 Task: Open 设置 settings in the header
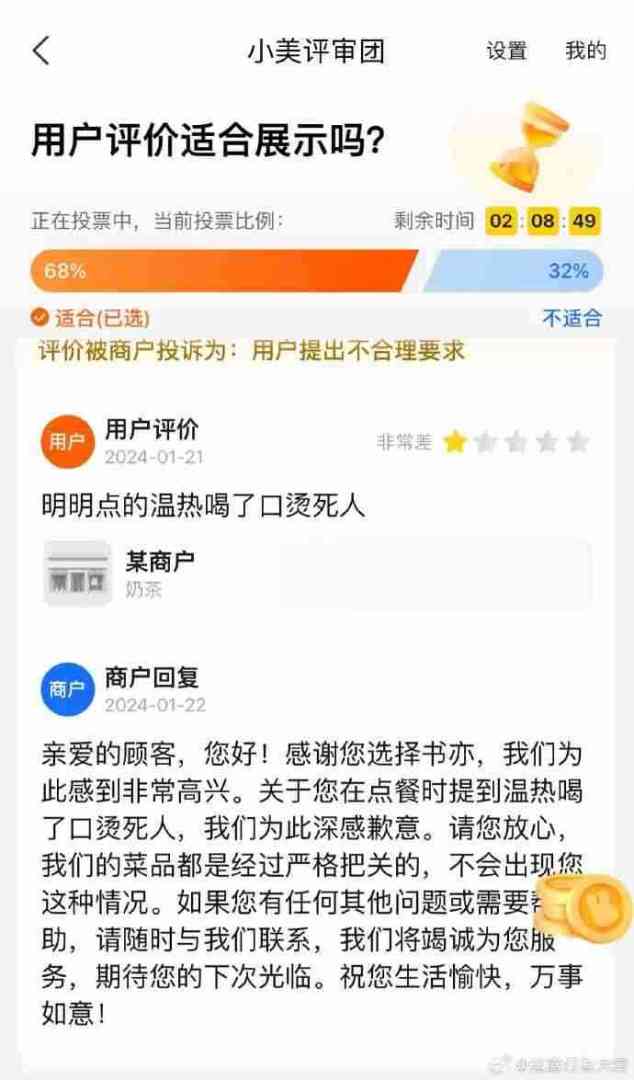pos(506,52)
